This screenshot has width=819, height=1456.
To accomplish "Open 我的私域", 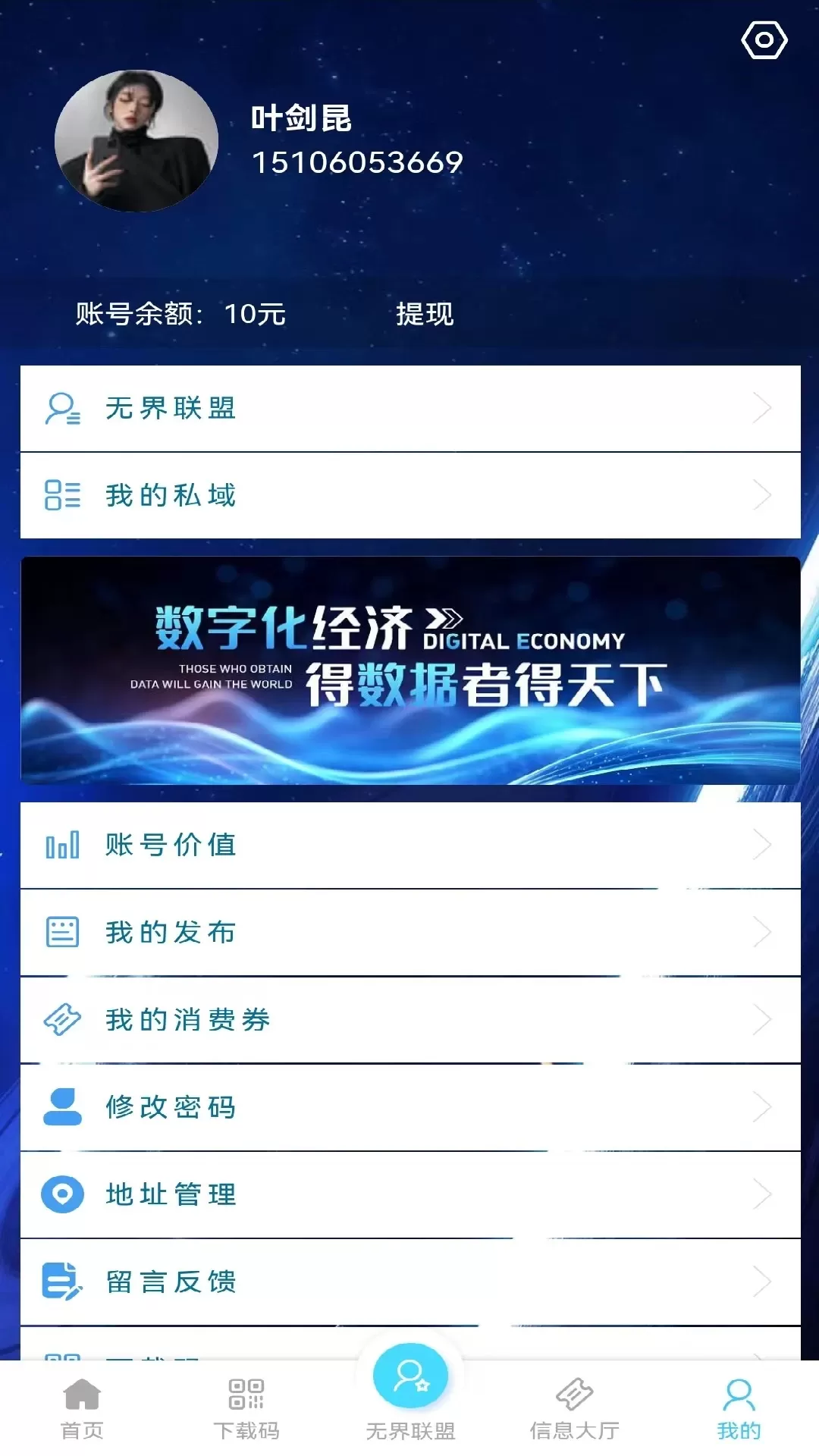I will click(x=410, y=495).
